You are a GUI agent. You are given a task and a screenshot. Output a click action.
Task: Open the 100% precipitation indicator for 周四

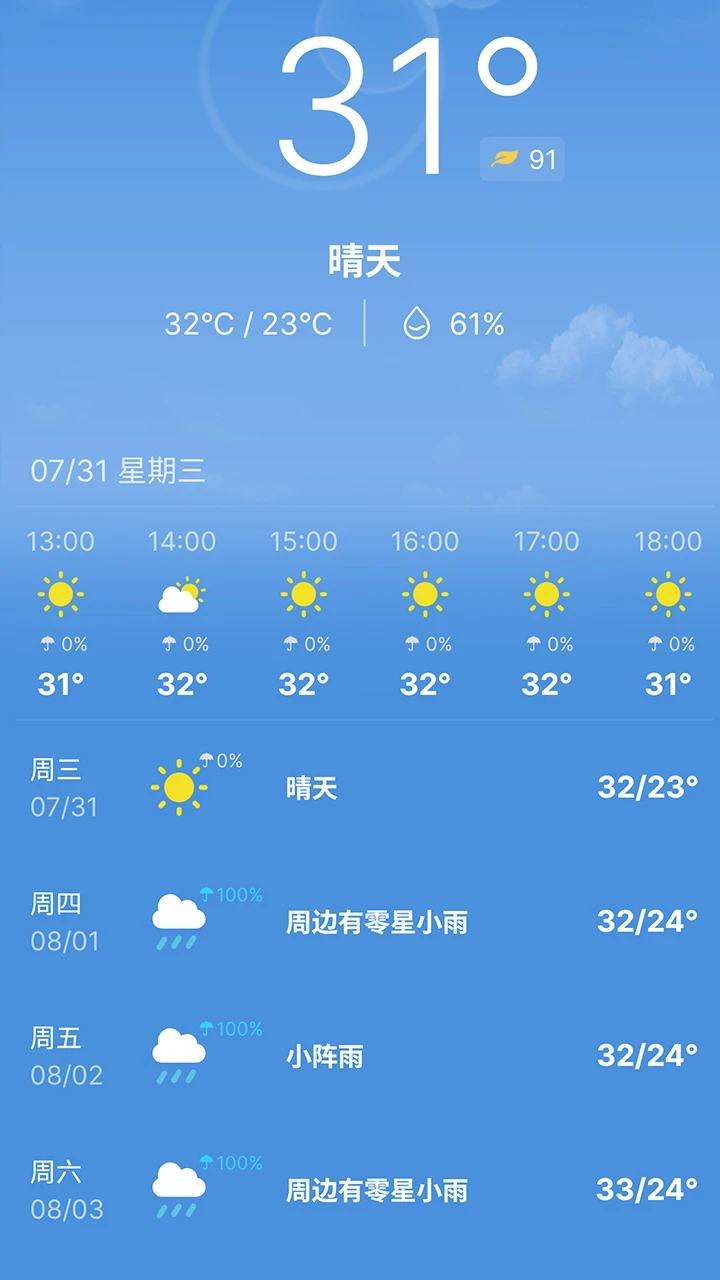coord(231,894)
